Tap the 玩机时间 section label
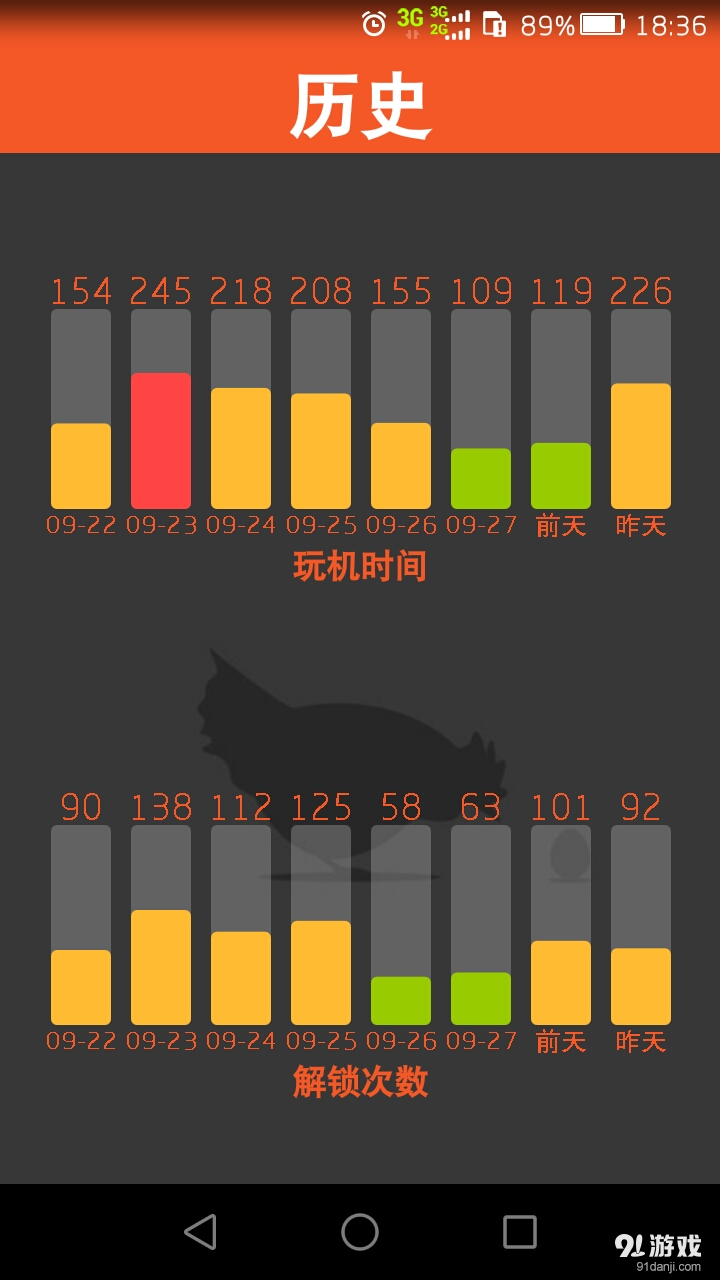The height and width of the screenshot is (1280, 720). point(360,565)
